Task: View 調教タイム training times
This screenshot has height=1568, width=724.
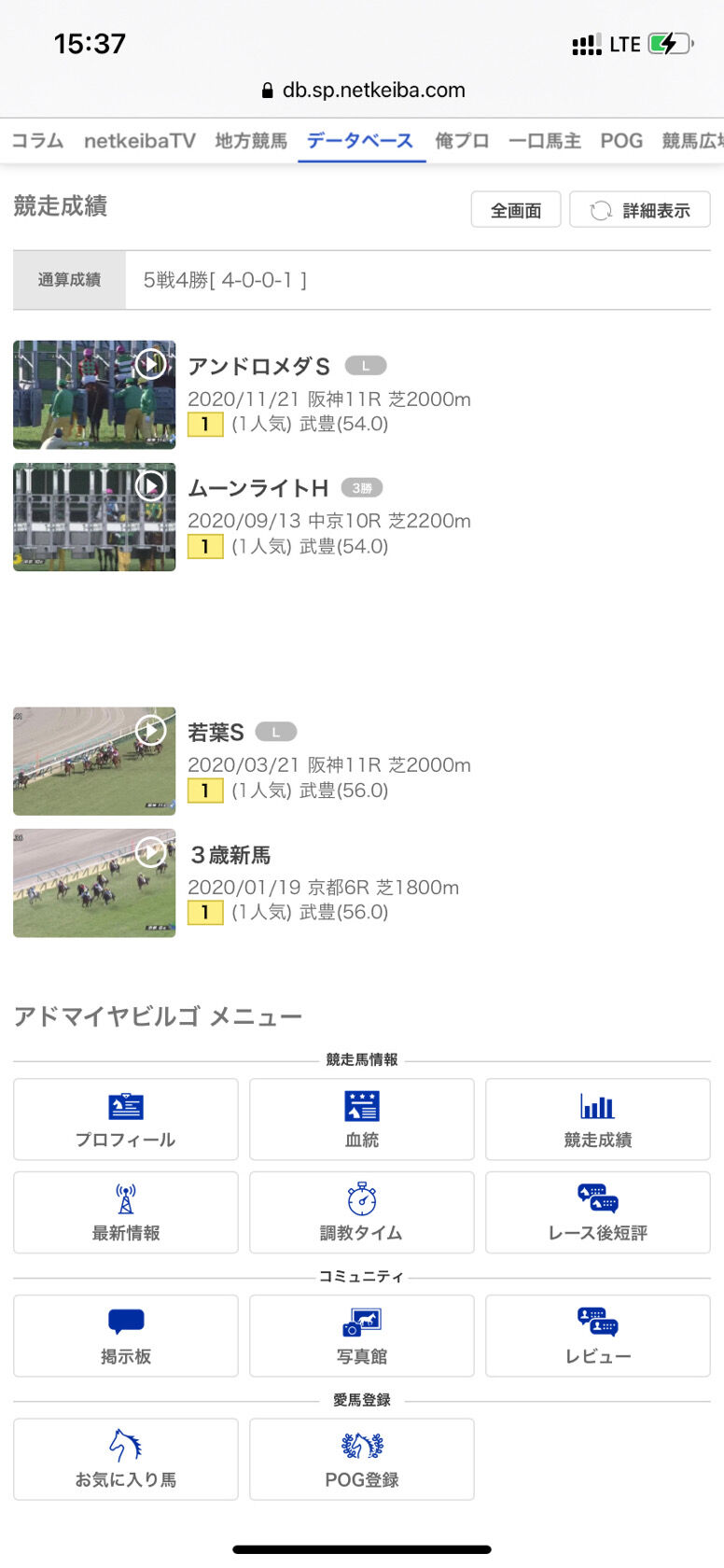Action: (x=362, y=1212)
